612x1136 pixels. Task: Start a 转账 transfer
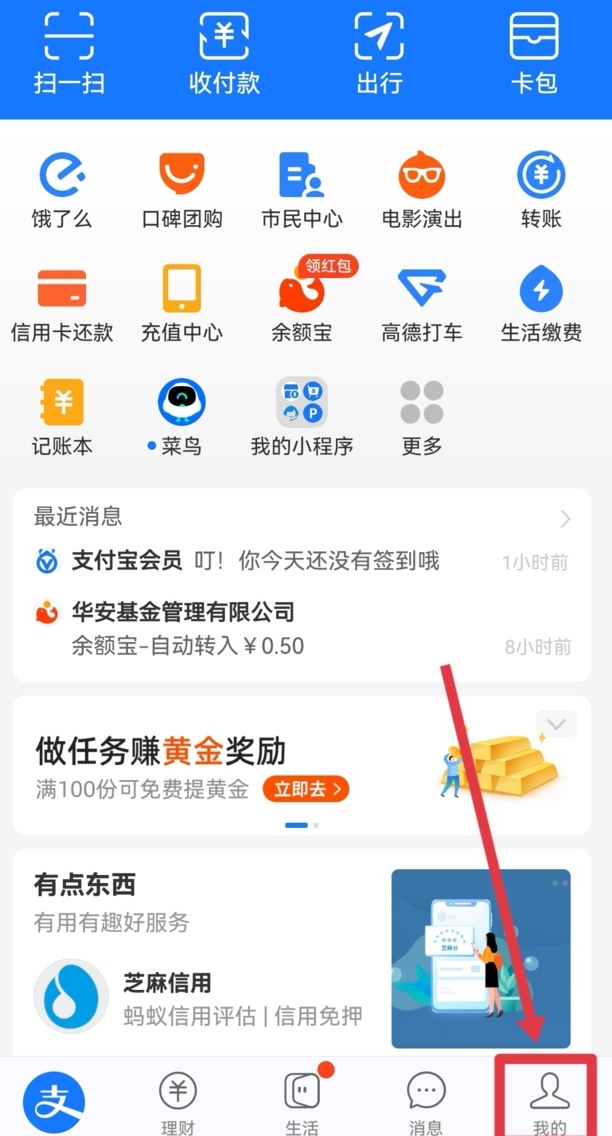[x=541, y=191]
